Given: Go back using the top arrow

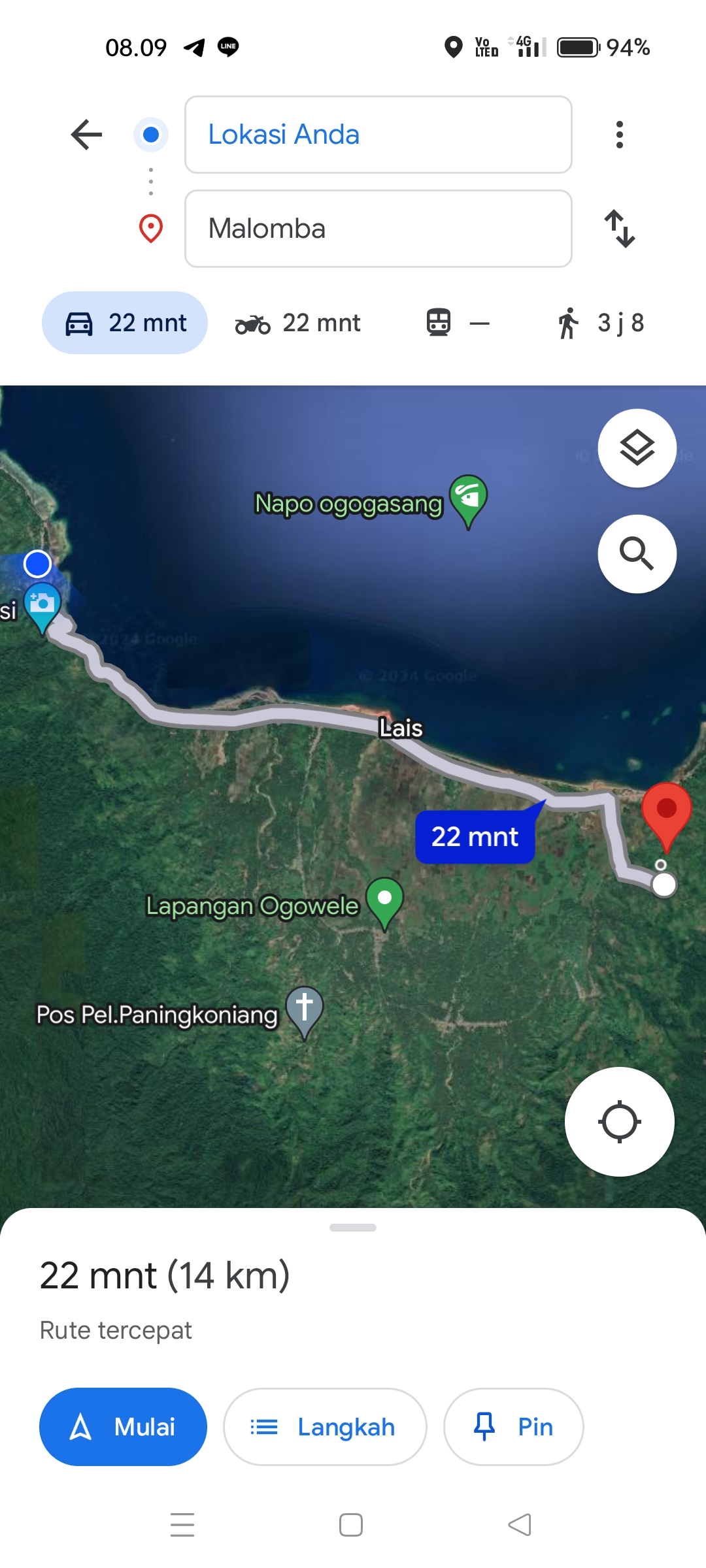Looking at the screenshot, I should [x=86, y=135].
